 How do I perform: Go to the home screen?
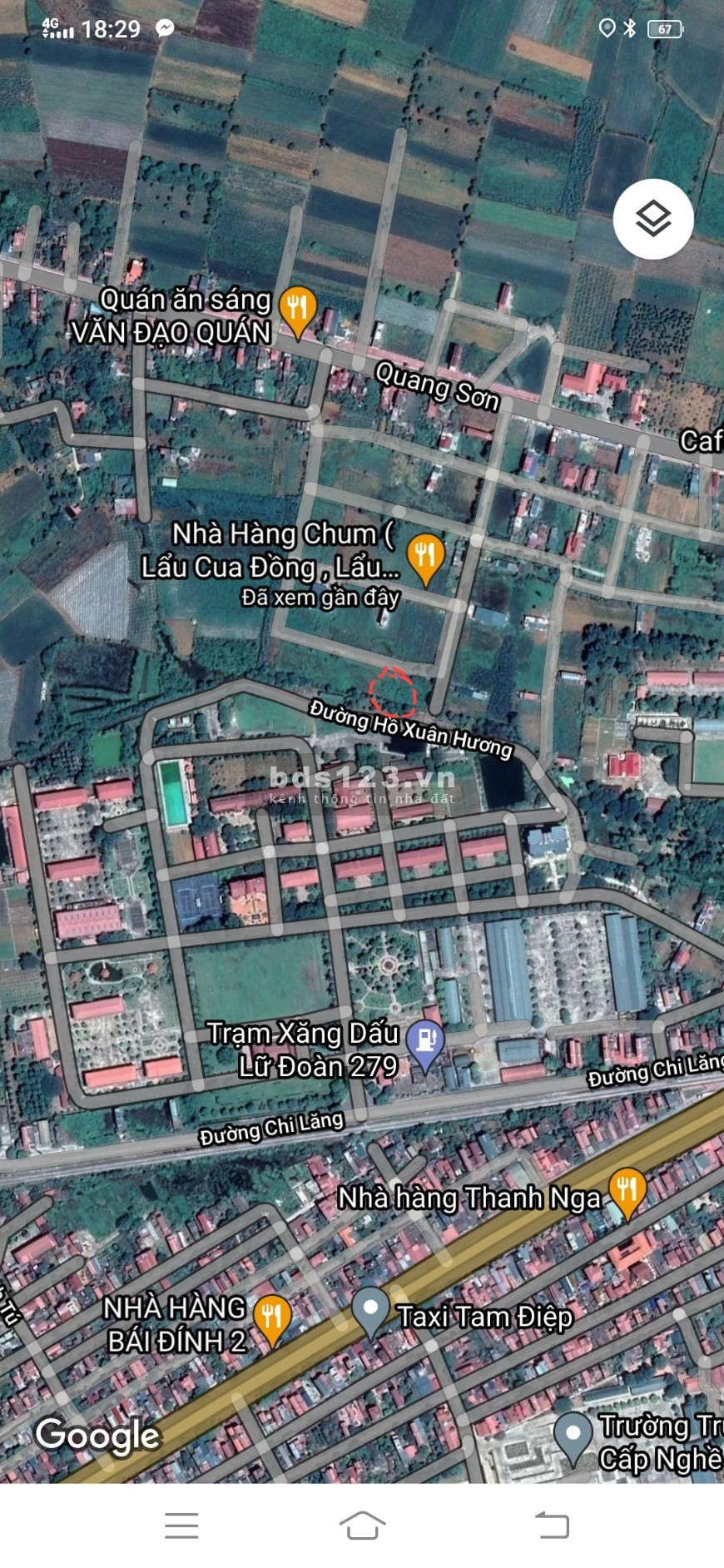362,1525
